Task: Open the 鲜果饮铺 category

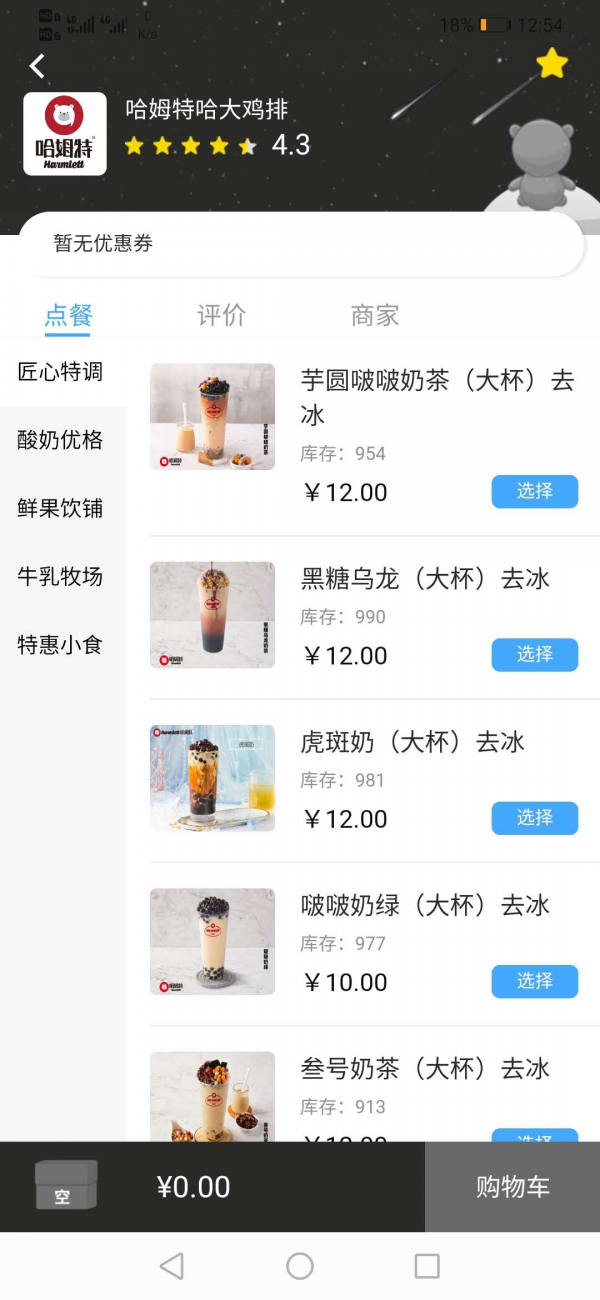Action: click(x=61, y=508)
